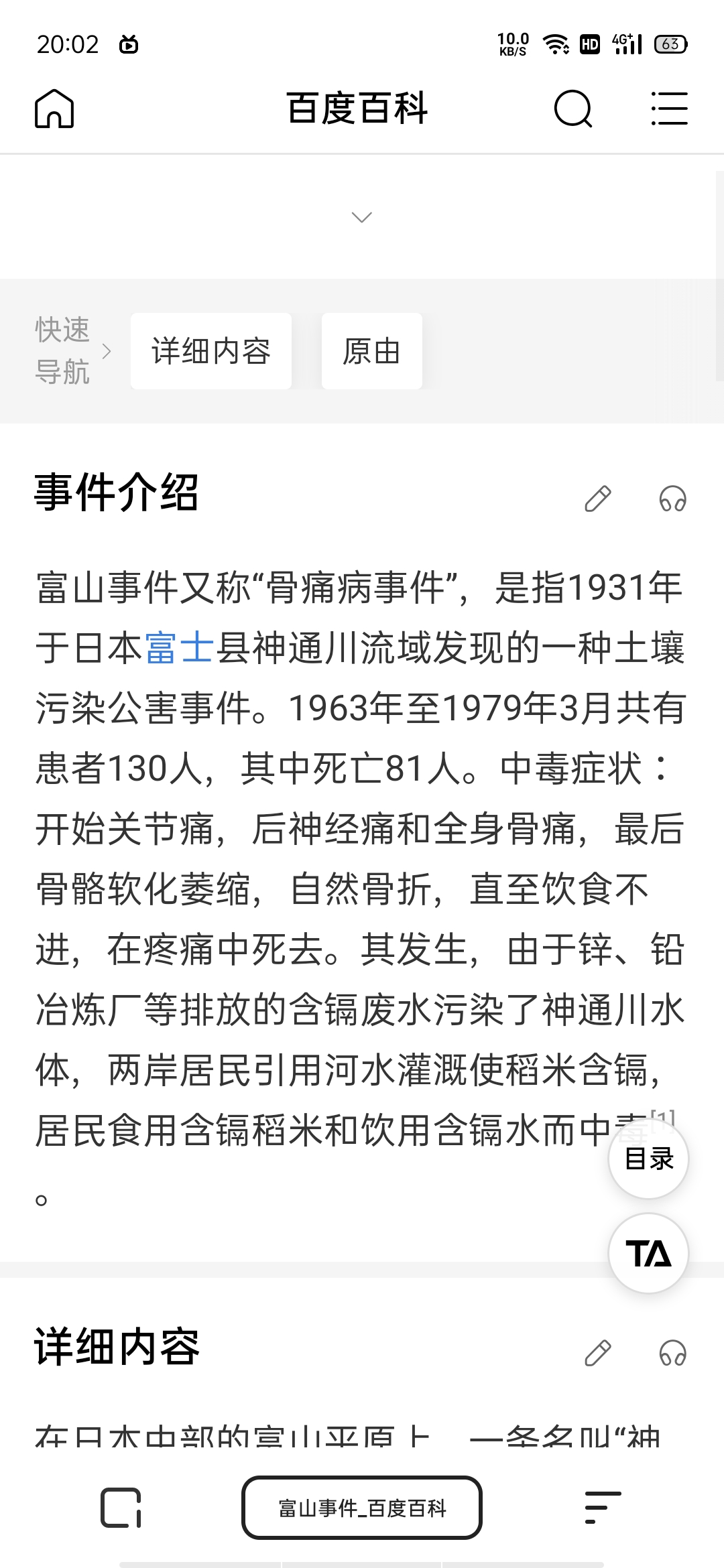The height and width of the screenshot is (1568, 724).
Task: Go to the Baidu Baike home icon
Action: pos(54,109)
